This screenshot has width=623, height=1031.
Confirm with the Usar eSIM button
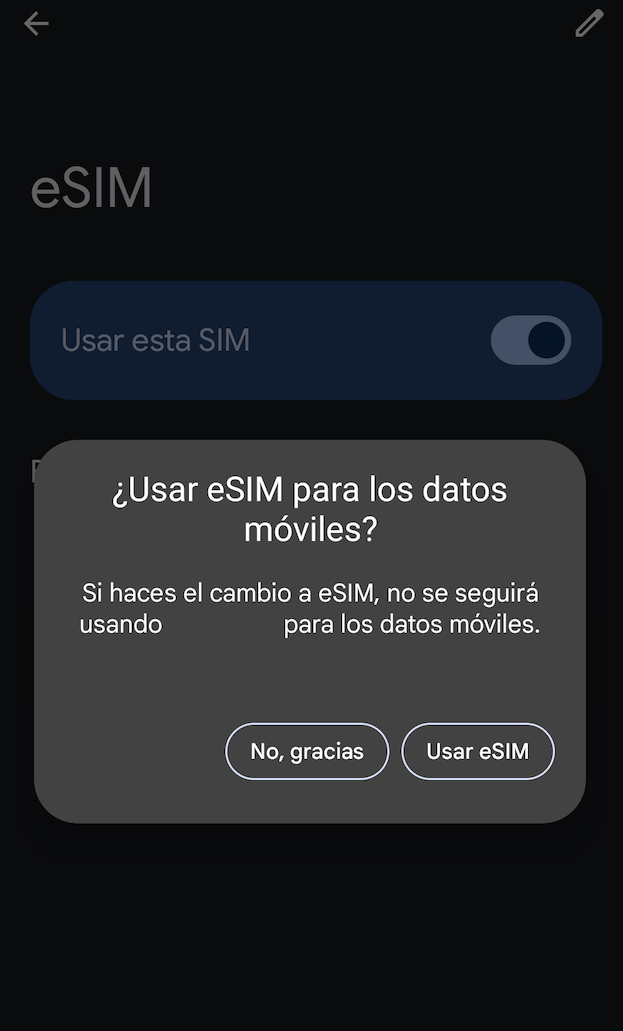(478, 751)
